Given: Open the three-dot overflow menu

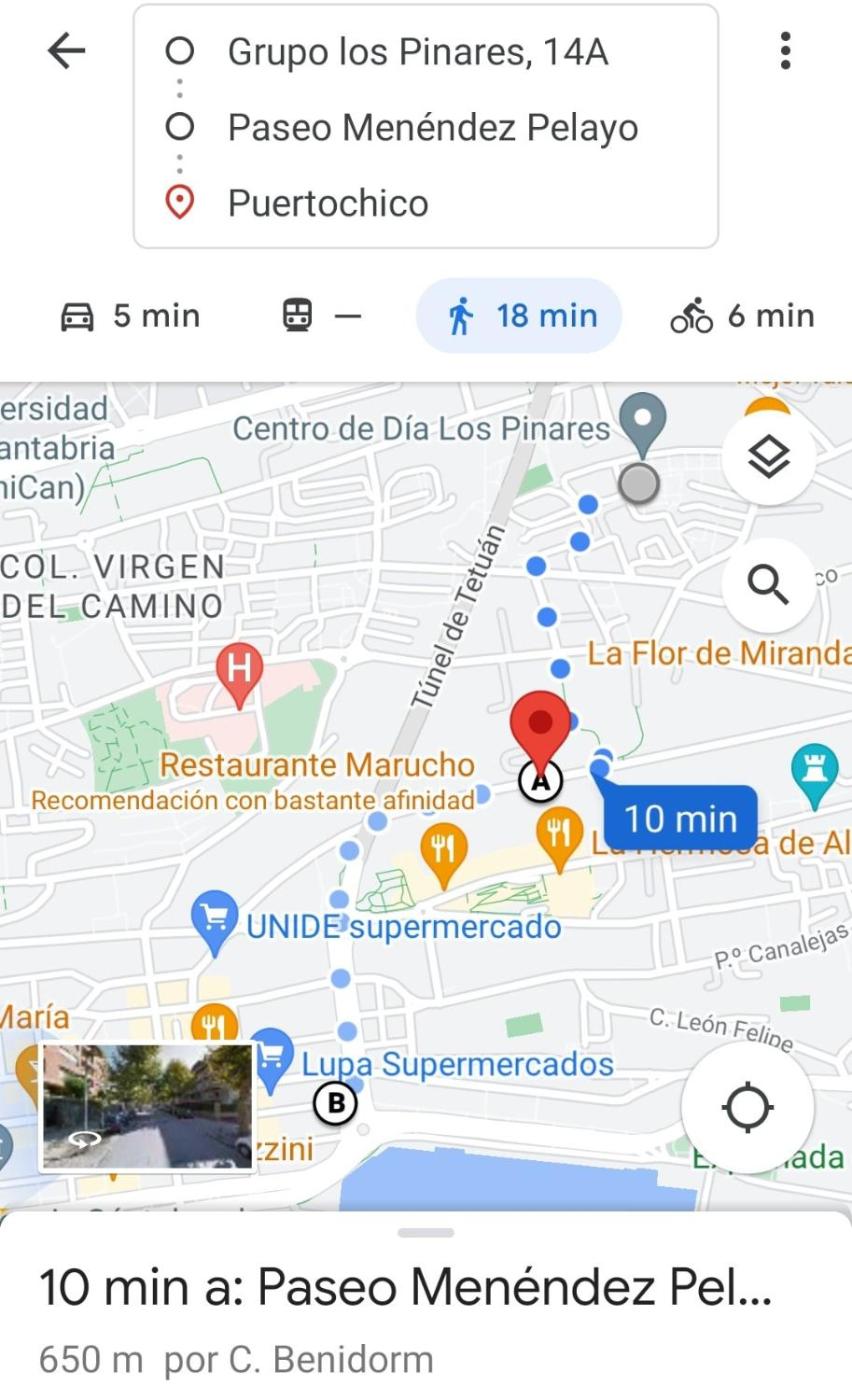Looking at the screenshot, I should pyautogui.click(x=786, y=51).
